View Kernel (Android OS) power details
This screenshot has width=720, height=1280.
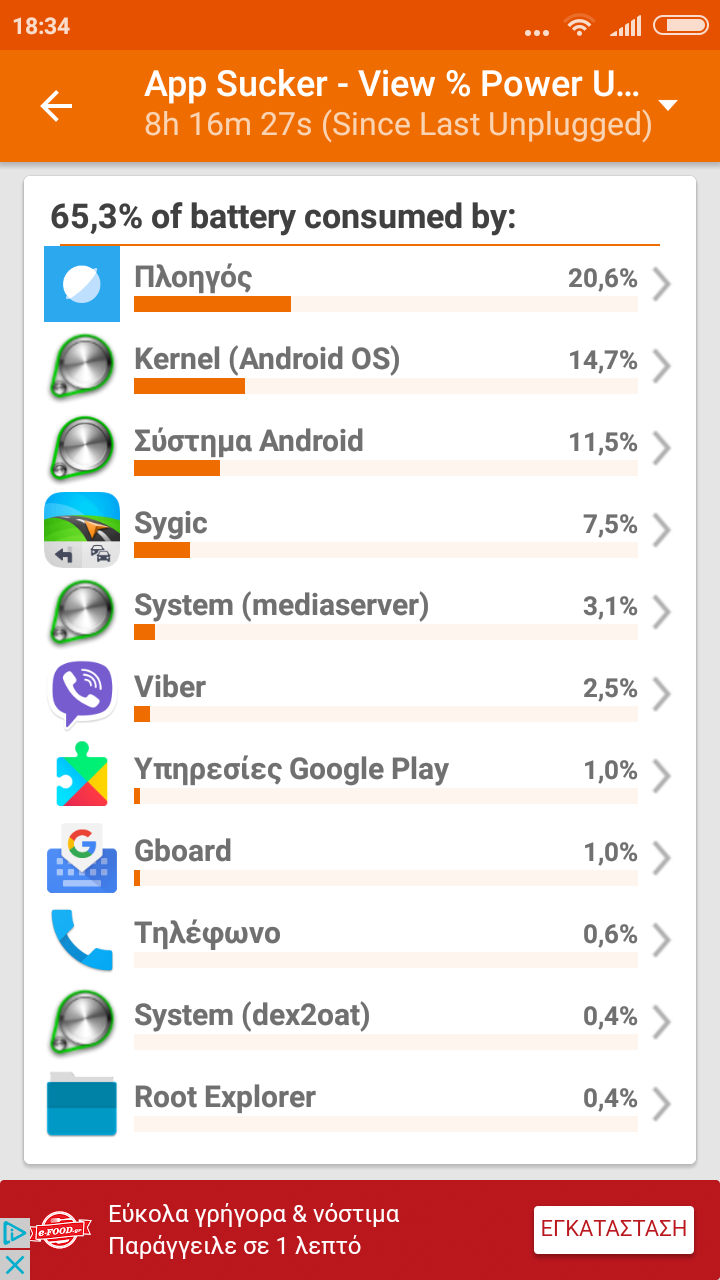tap(360, 367)
